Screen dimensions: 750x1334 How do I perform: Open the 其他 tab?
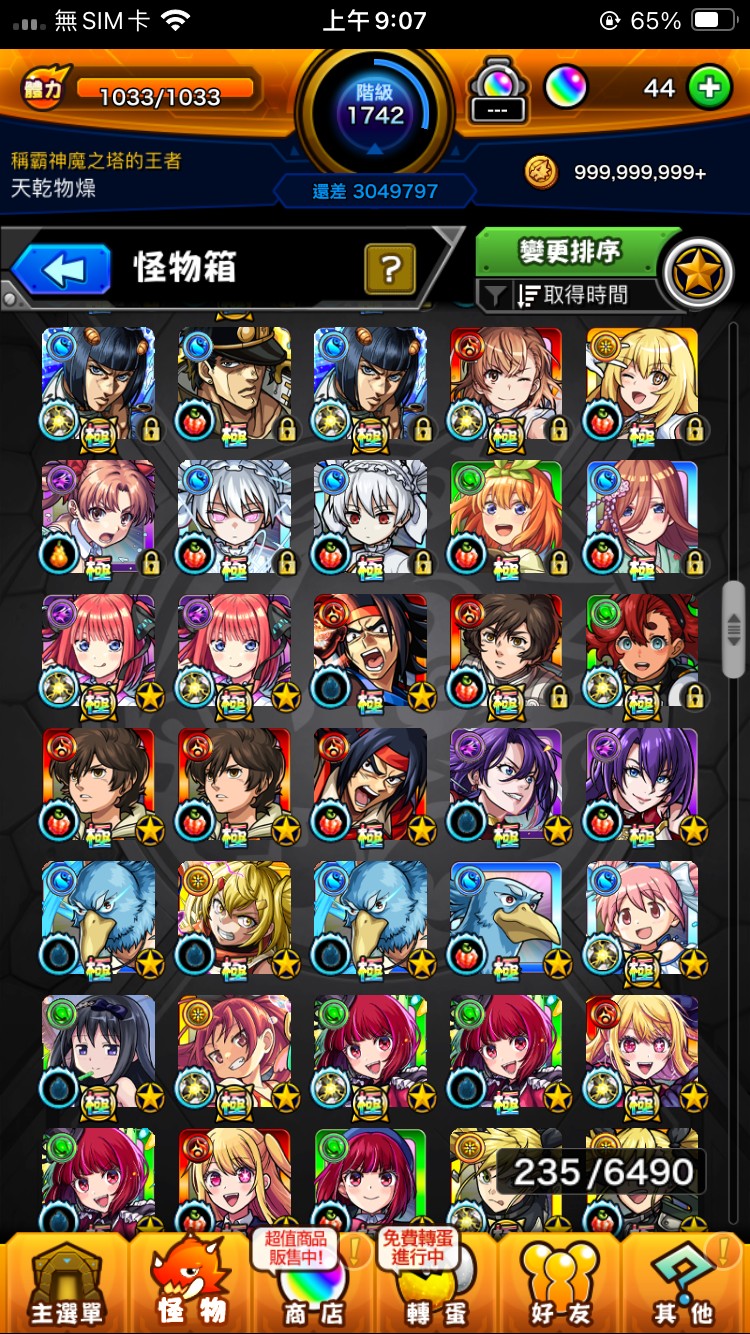683,1285
